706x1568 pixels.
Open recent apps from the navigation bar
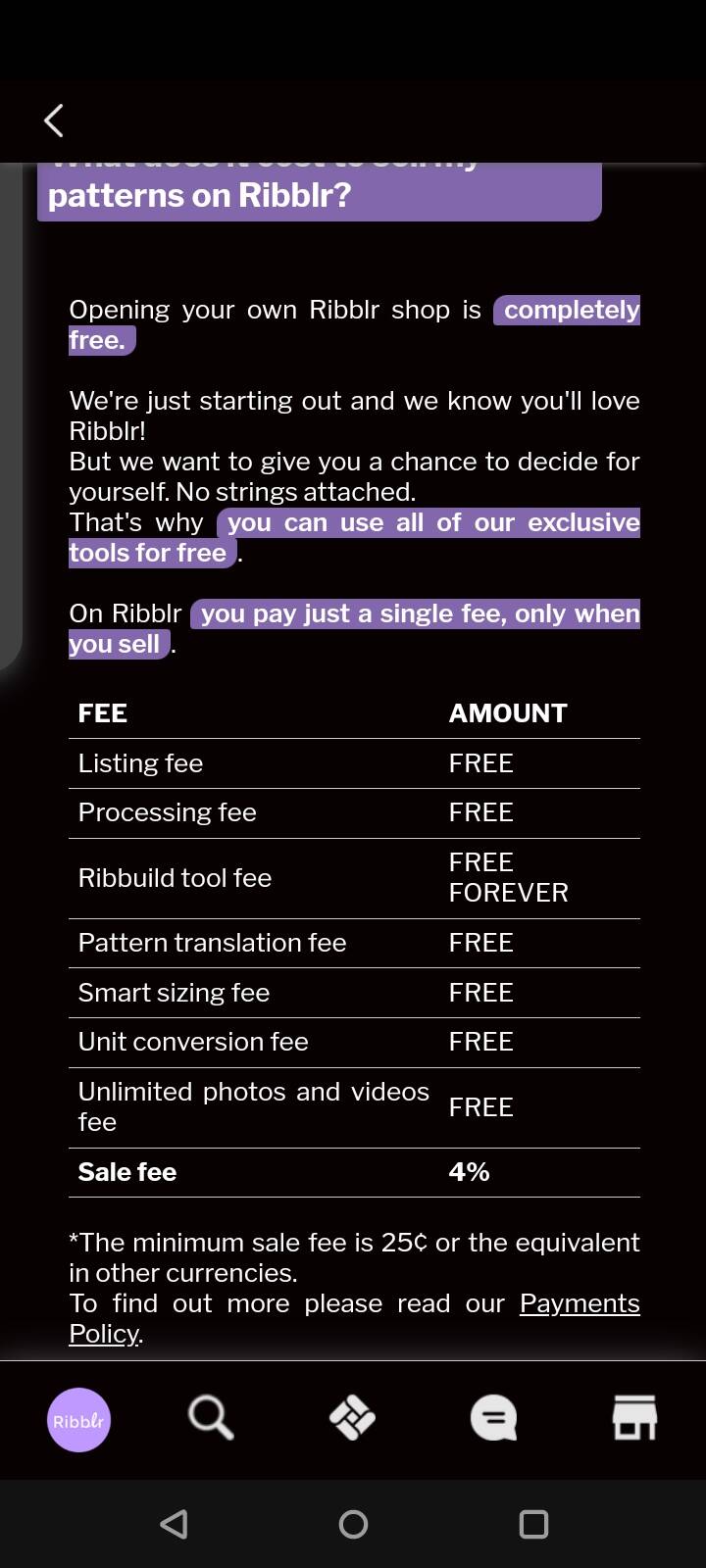click(x=533, y=1524)
